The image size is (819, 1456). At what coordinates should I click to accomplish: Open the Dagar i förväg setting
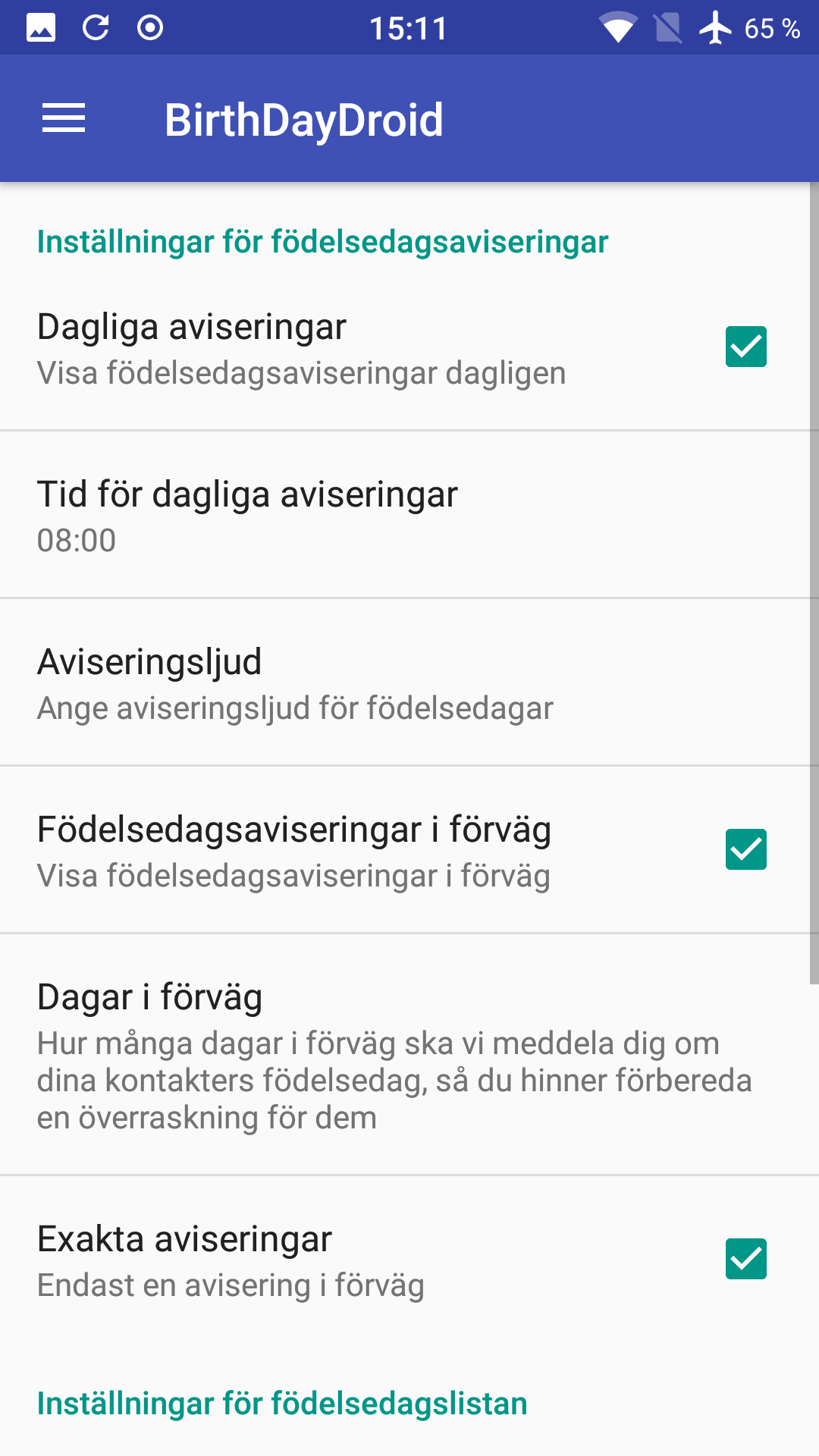[x=394, y=1054]
